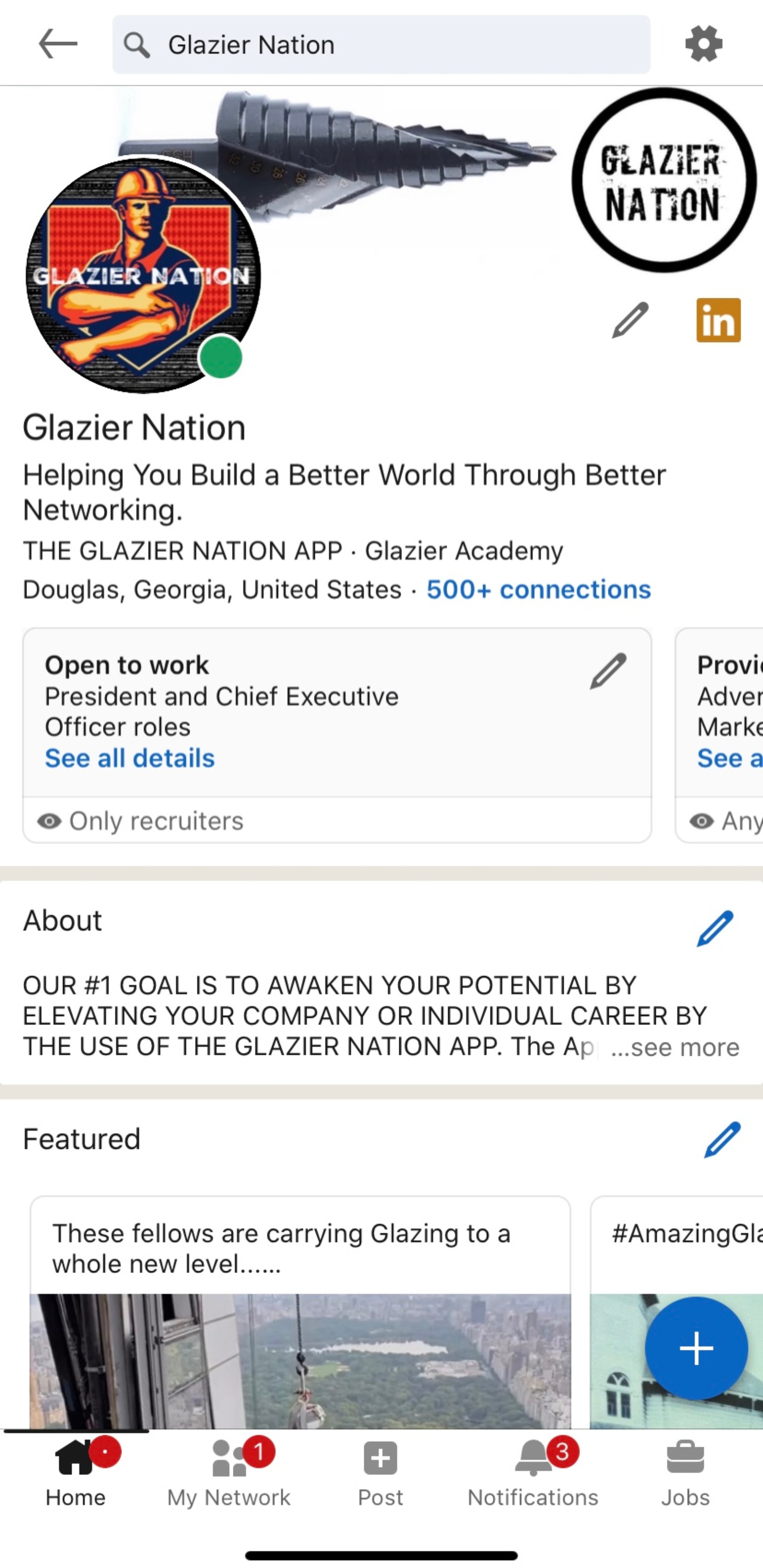Open the Glazier Nation profile photo
The width and height of the screenshot is (763, 1568).
tap(143, 275)
